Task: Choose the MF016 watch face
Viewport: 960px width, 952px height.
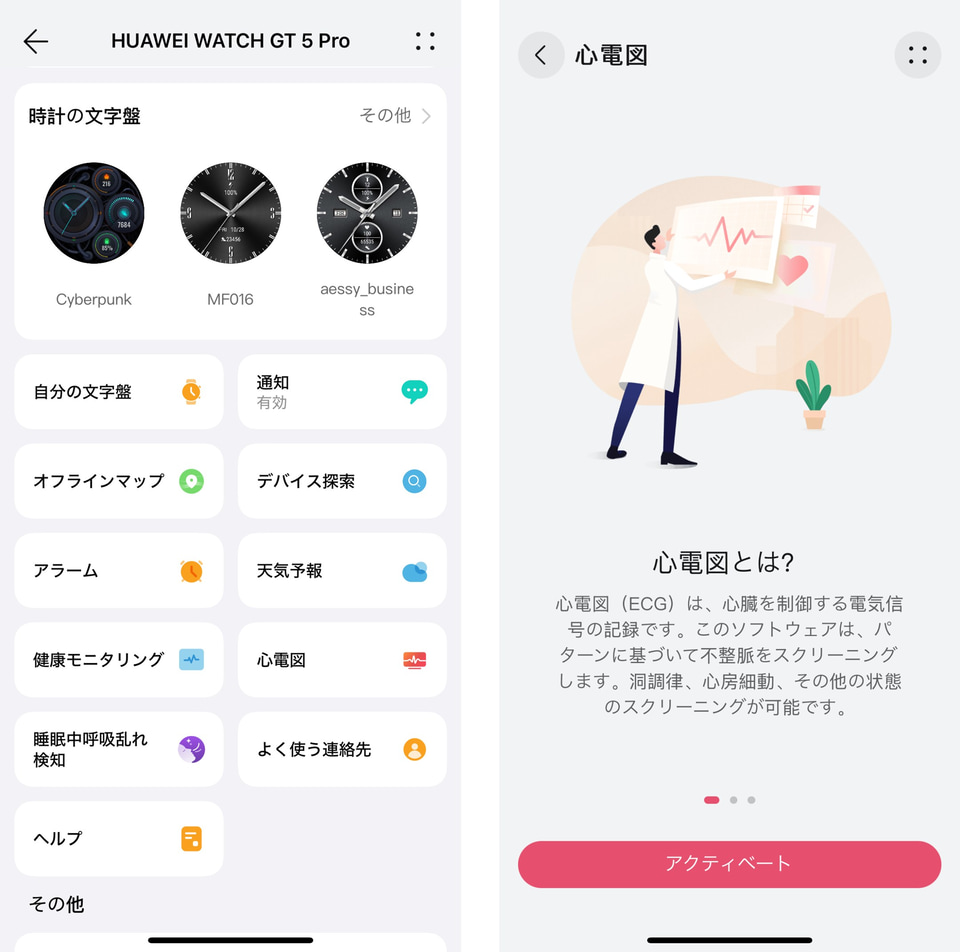Action: [230, 214]
